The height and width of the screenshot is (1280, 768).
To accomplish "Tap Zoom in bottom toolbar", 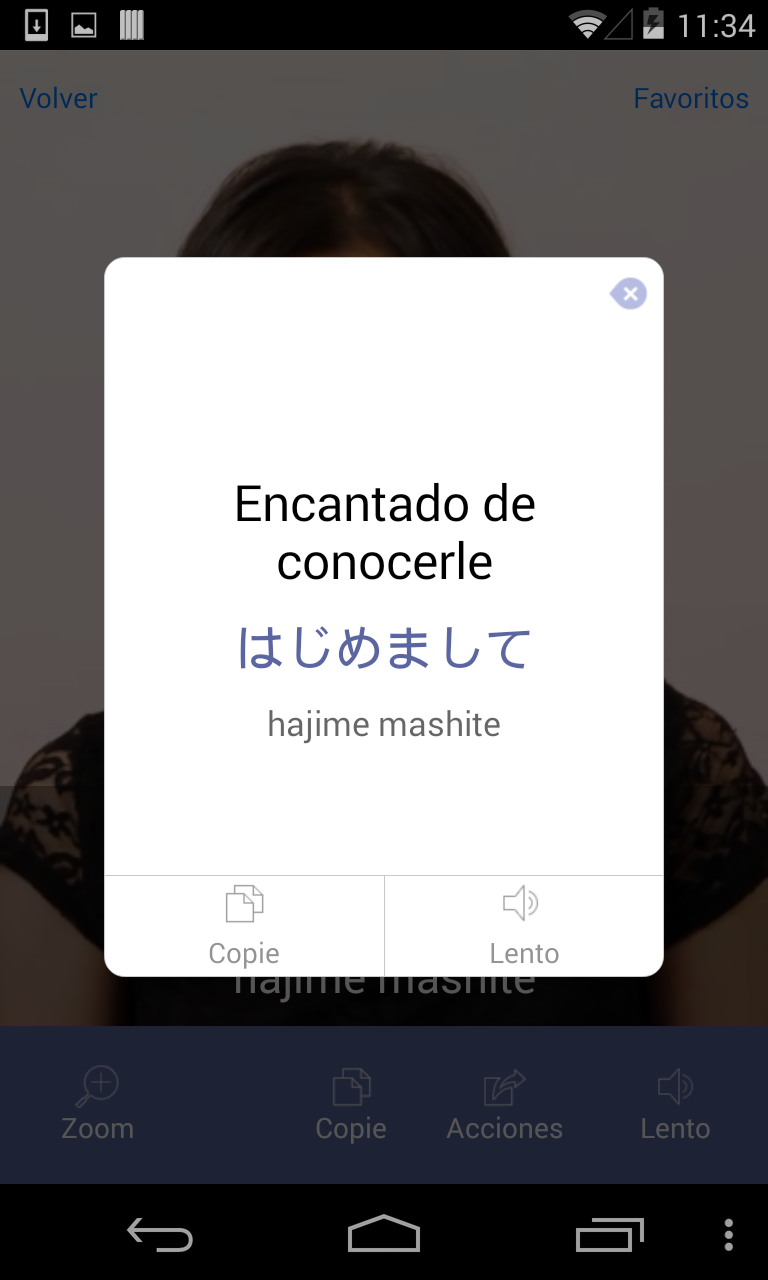I will pos(97,1104).
